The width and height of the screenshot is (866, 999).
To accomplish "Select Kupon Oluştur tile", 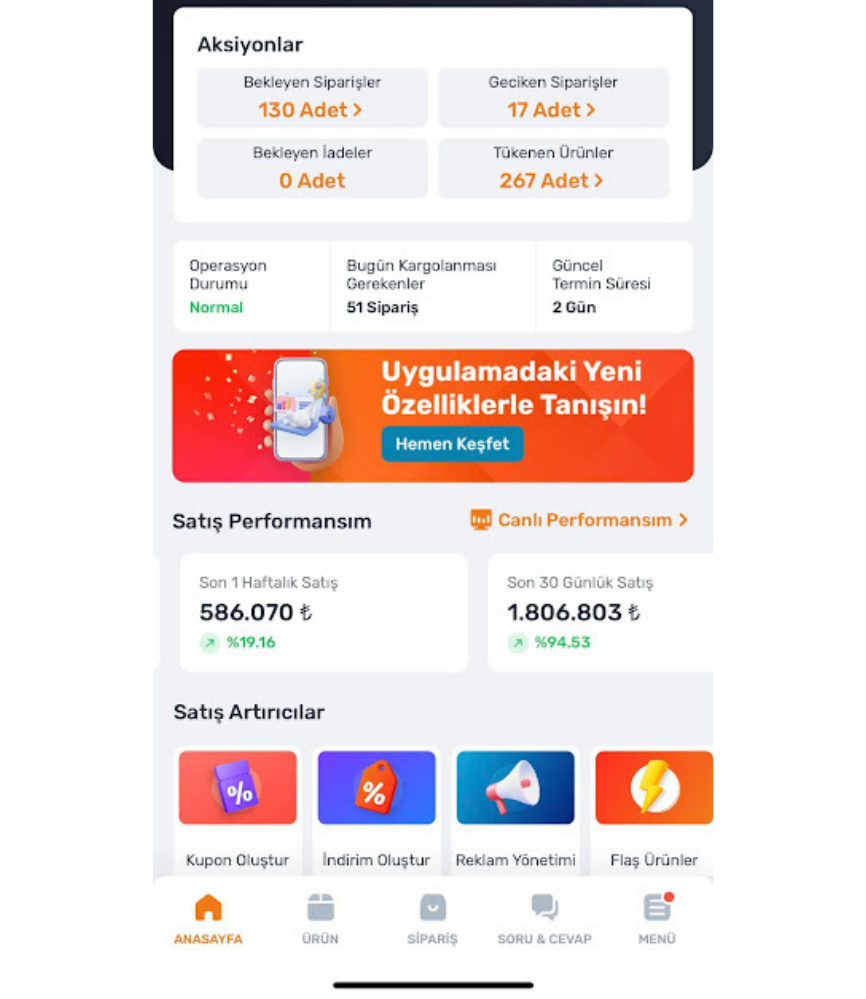I will point(238,810).
